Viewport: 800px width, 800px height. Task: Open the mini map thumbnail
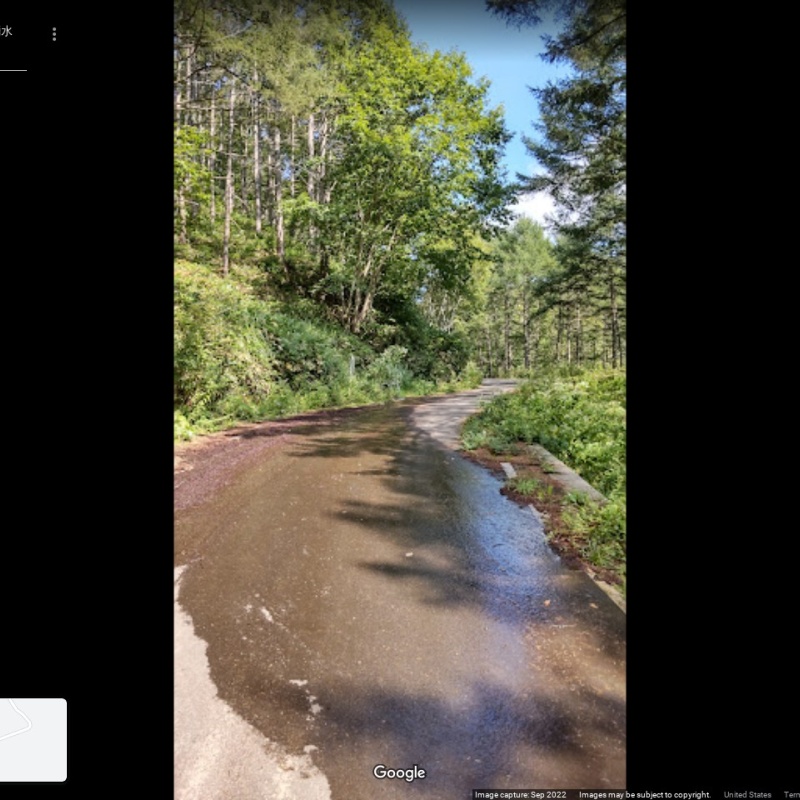tap(32, 739)
